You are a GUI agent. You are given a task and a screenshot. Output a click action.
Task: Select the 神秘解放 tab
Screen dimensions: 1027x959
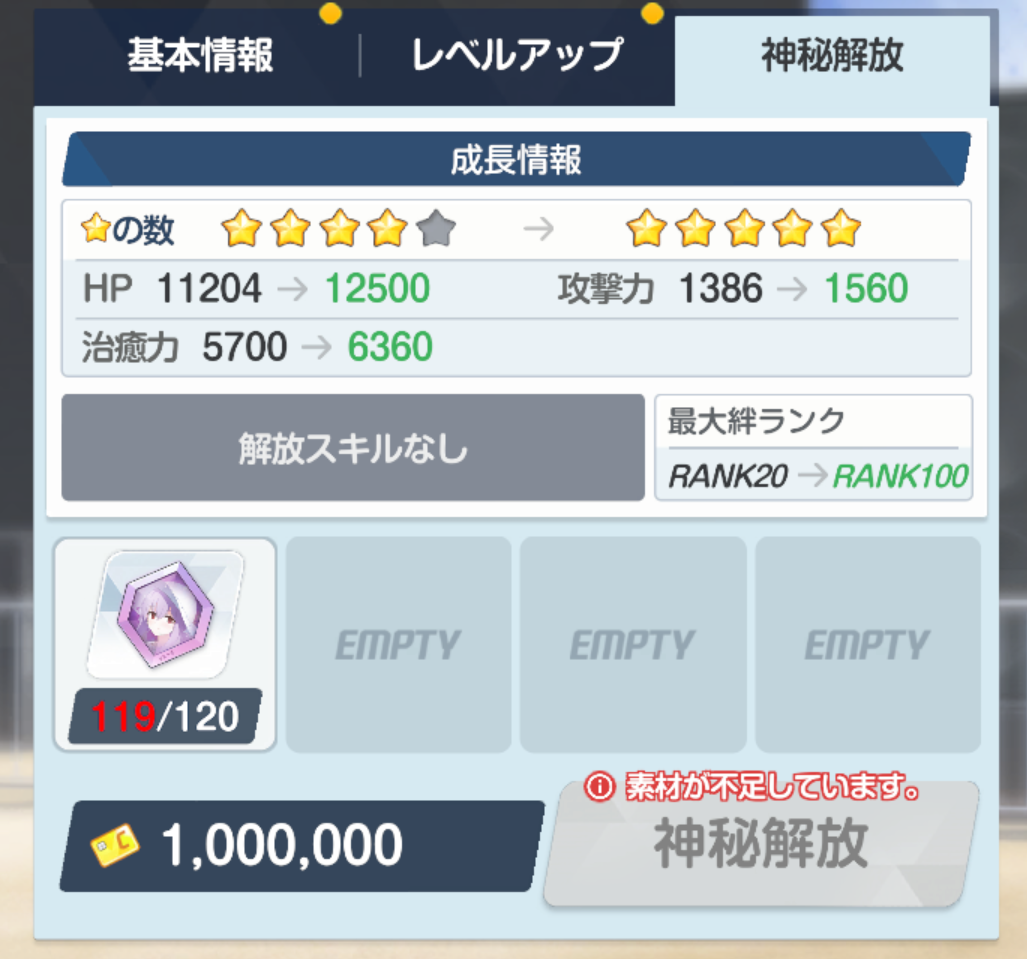832,57
